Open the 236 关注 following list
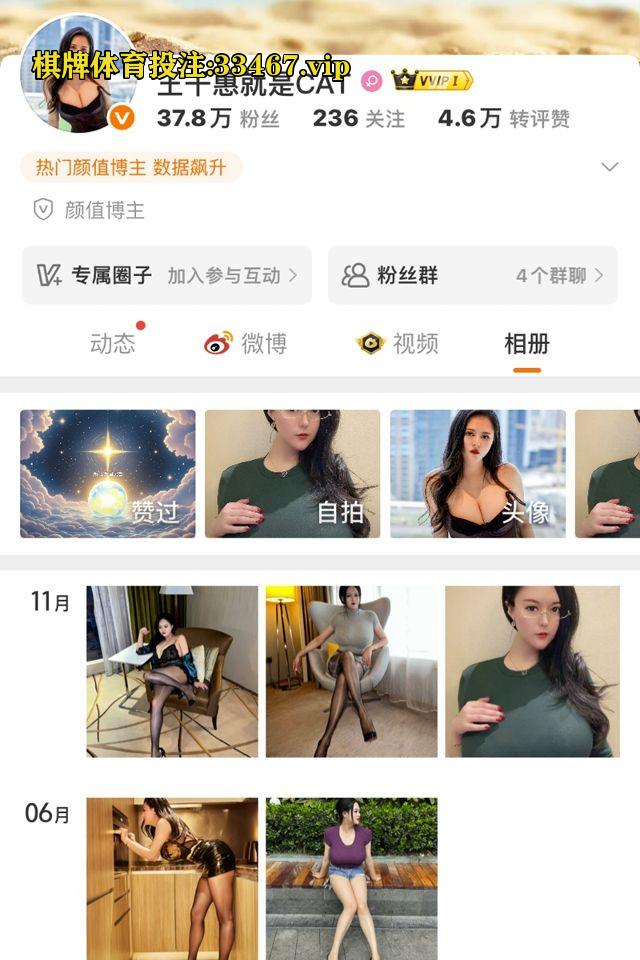This screenshot has width=640, height=960. (358, 118)
